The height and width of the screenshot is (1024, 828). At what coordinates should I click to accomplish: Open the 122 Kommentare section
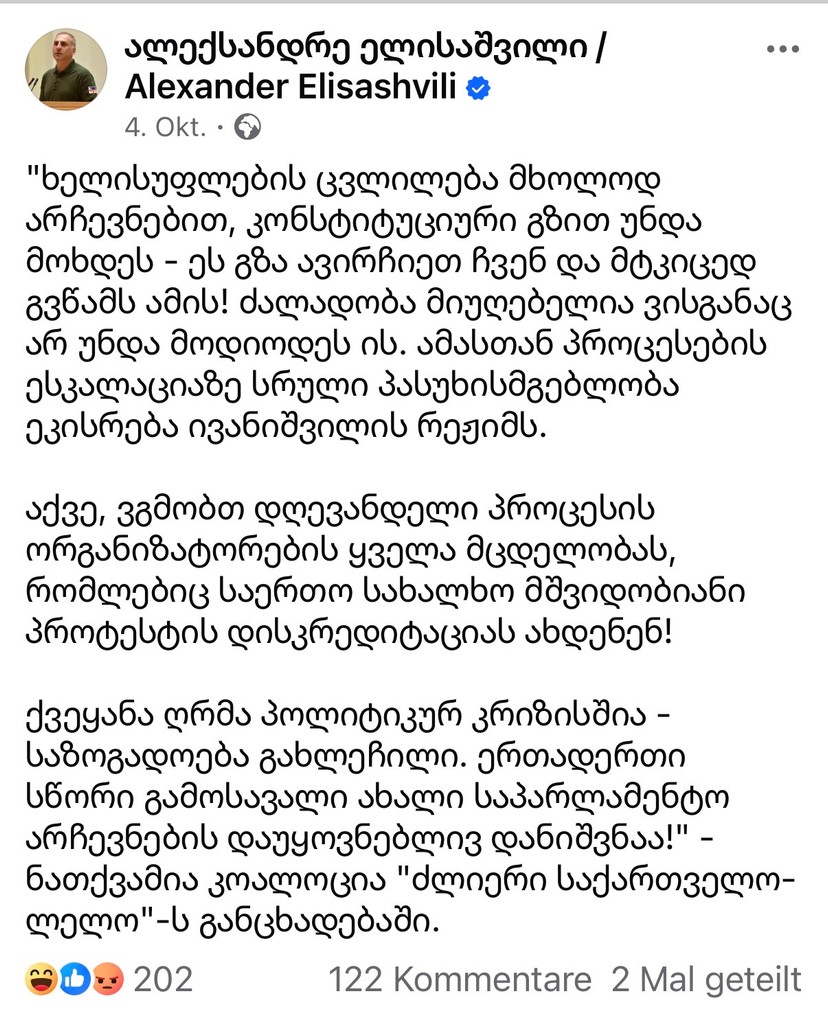459,979
